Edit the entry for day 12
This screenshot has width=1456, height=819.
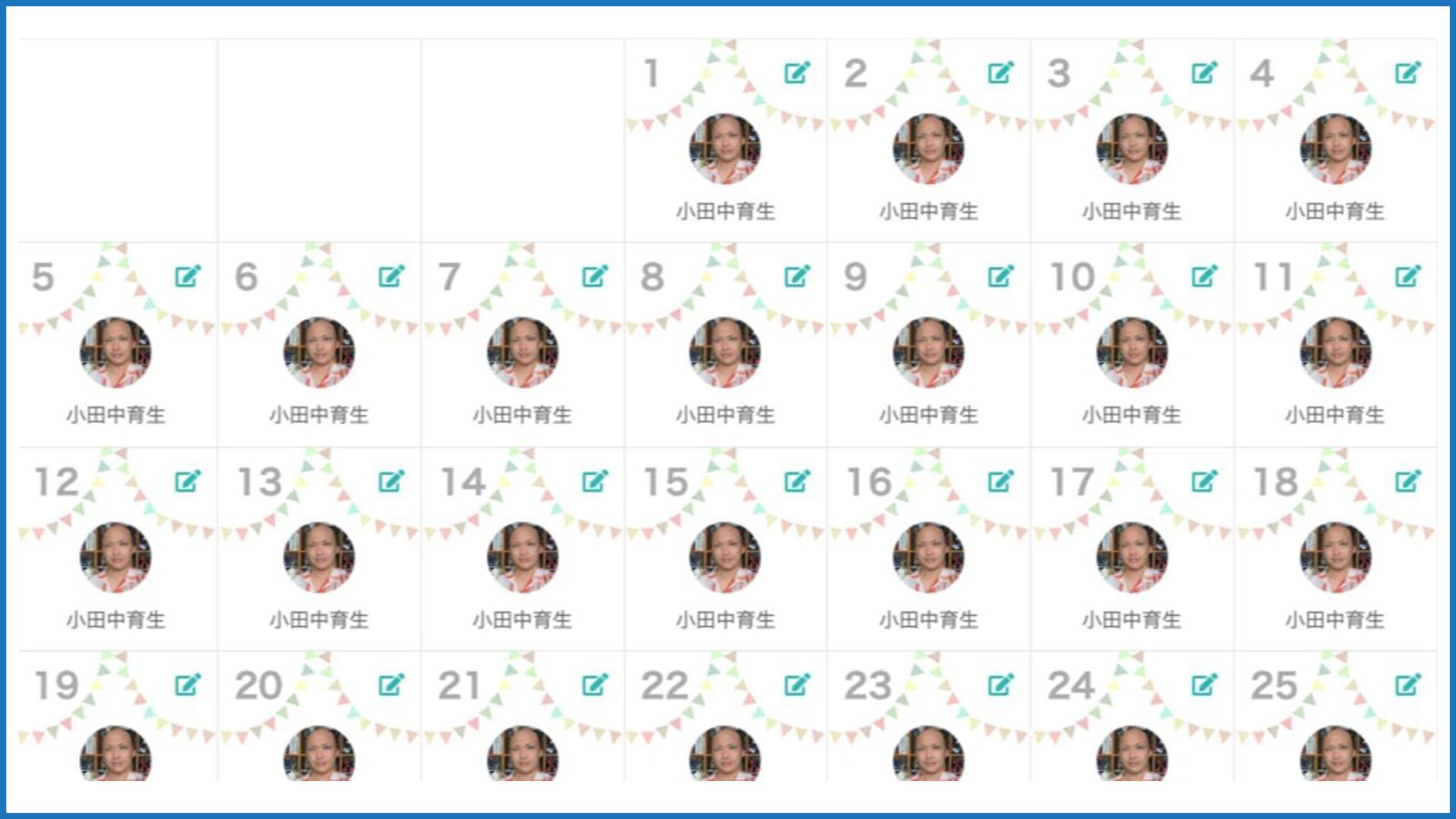[x=187, y=481]
